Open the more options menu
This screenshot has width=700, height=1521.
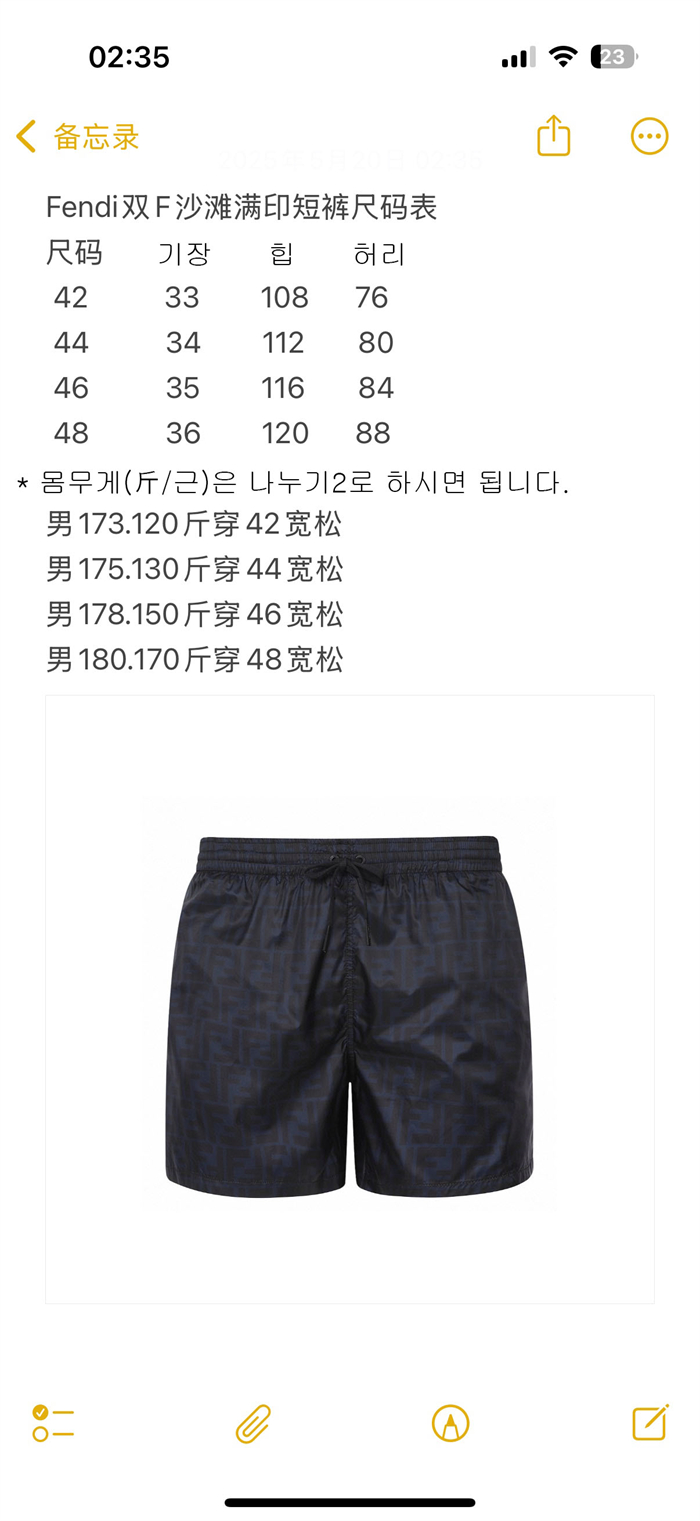(x=649, y=136)
